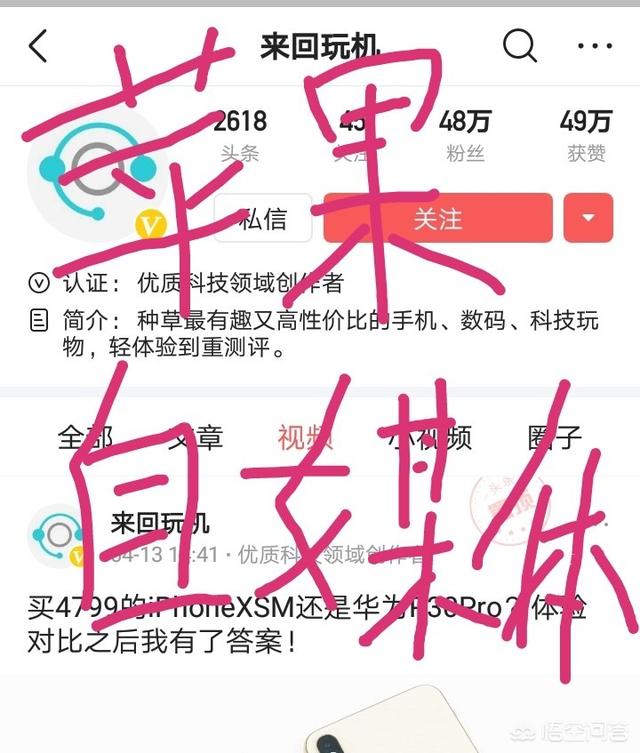Open the 圈子 tab

coord(555,437)
